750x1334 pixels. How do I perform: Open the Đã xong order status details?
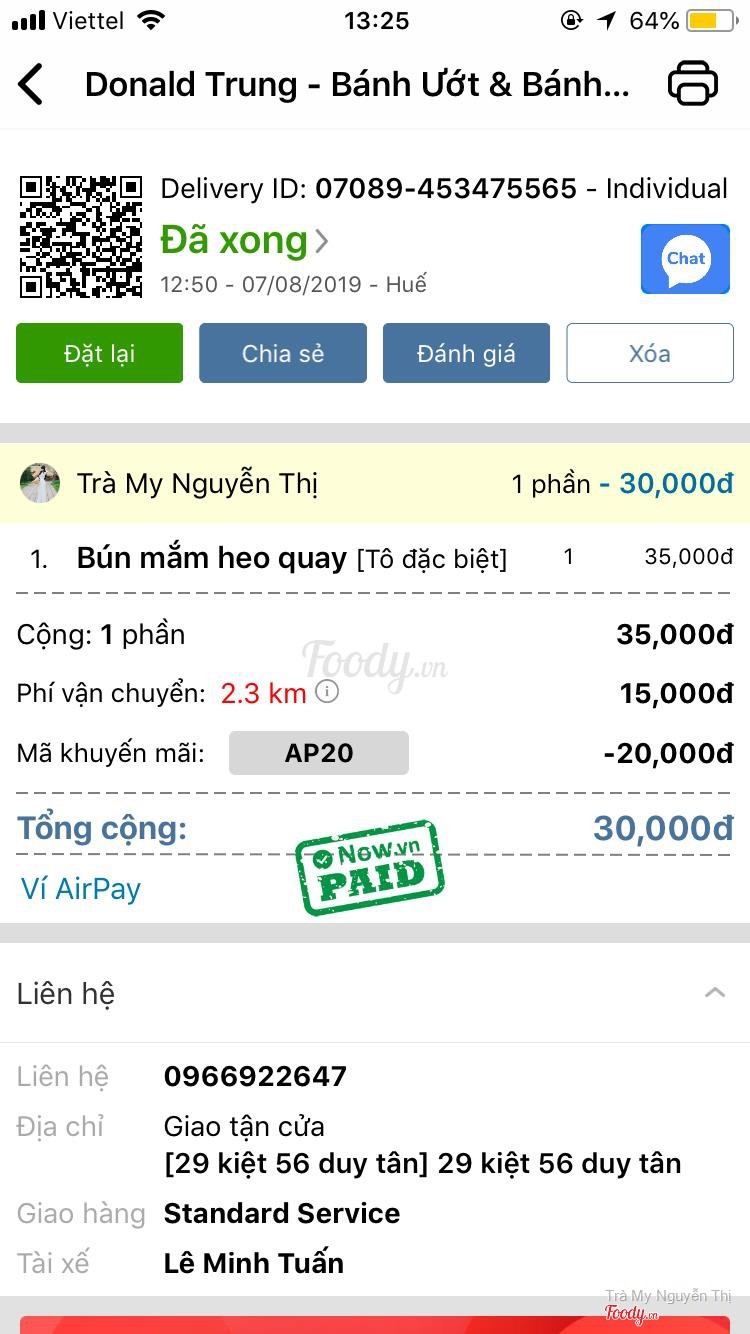point(245,241)
